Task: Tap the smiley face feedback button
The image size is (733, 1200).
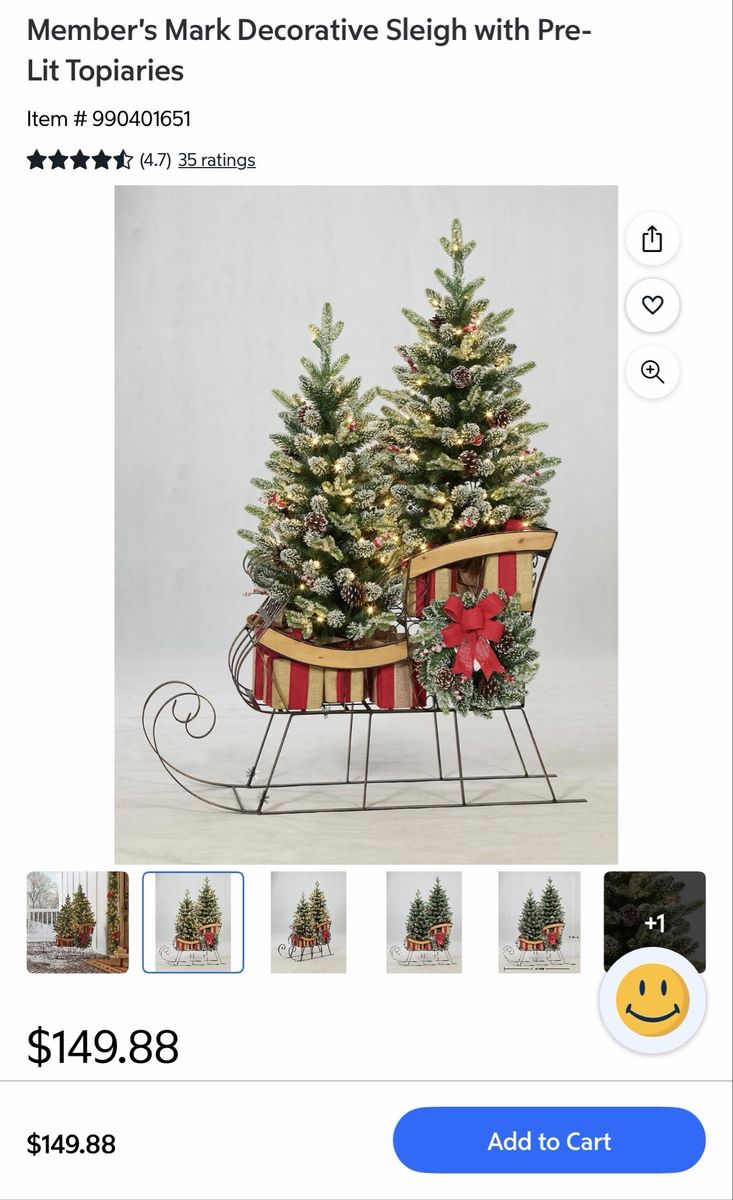Action: [652, 1000]
